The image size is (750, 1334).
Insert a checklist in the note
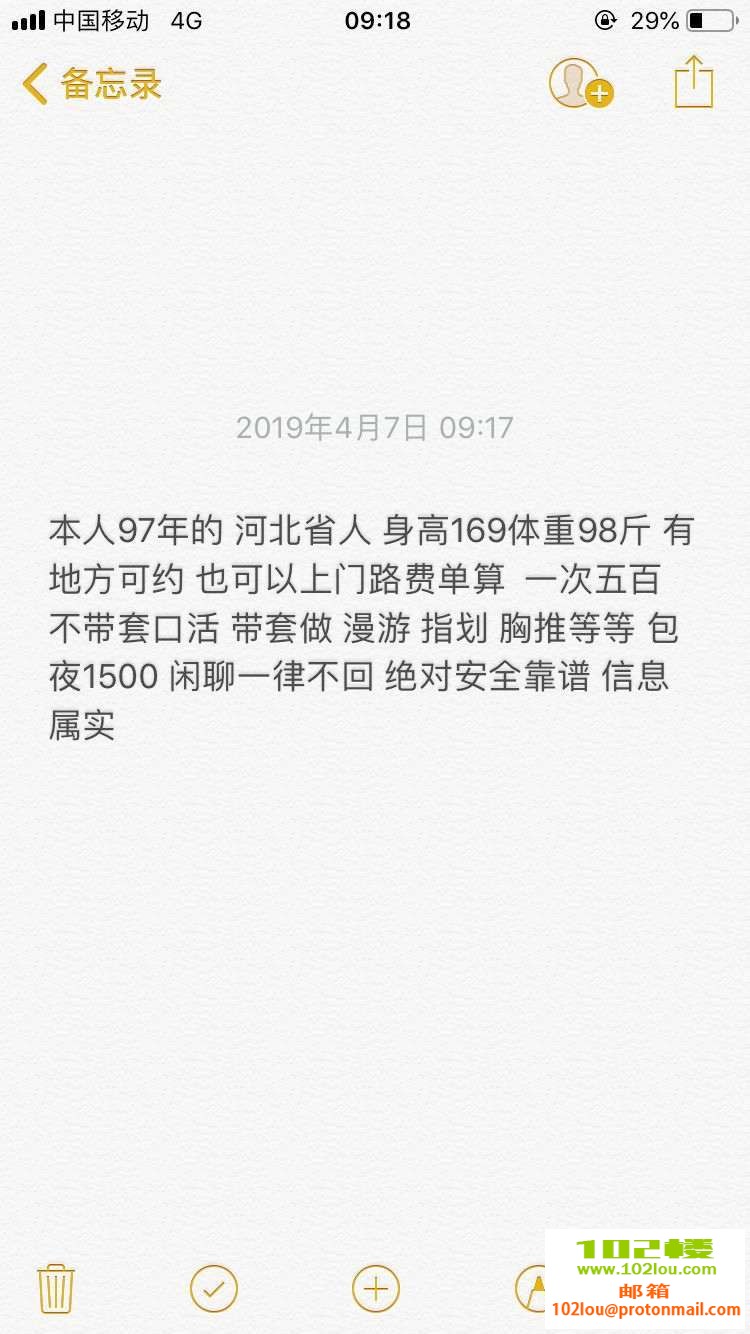214,1288
